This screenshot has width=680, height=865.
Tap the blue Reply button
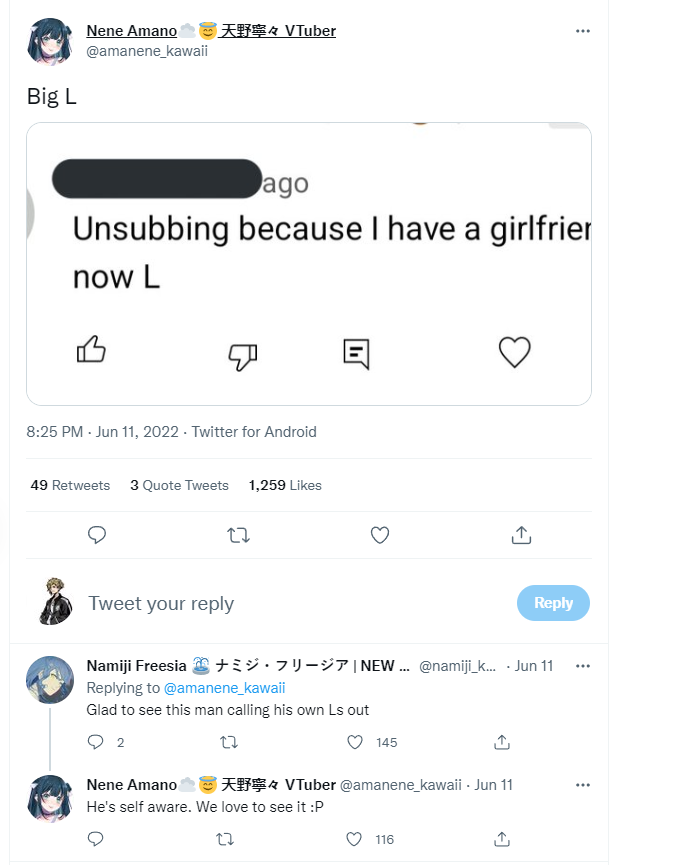tap(553, 603)
